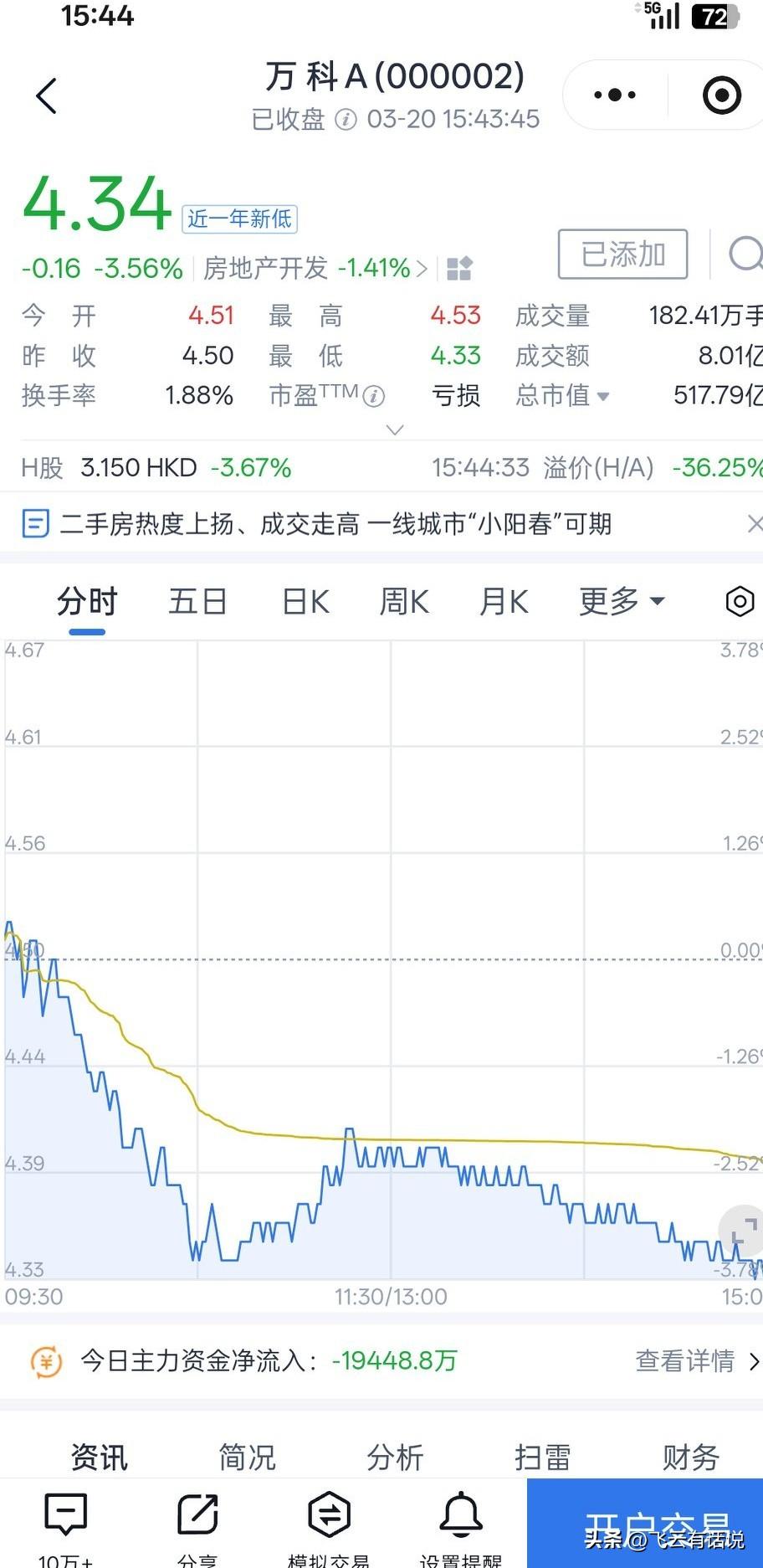The width and height of the screenshot is (763, 1568).
Task: Open the 财务 tab at the bottom
Action: click(x=689, y=1457)
